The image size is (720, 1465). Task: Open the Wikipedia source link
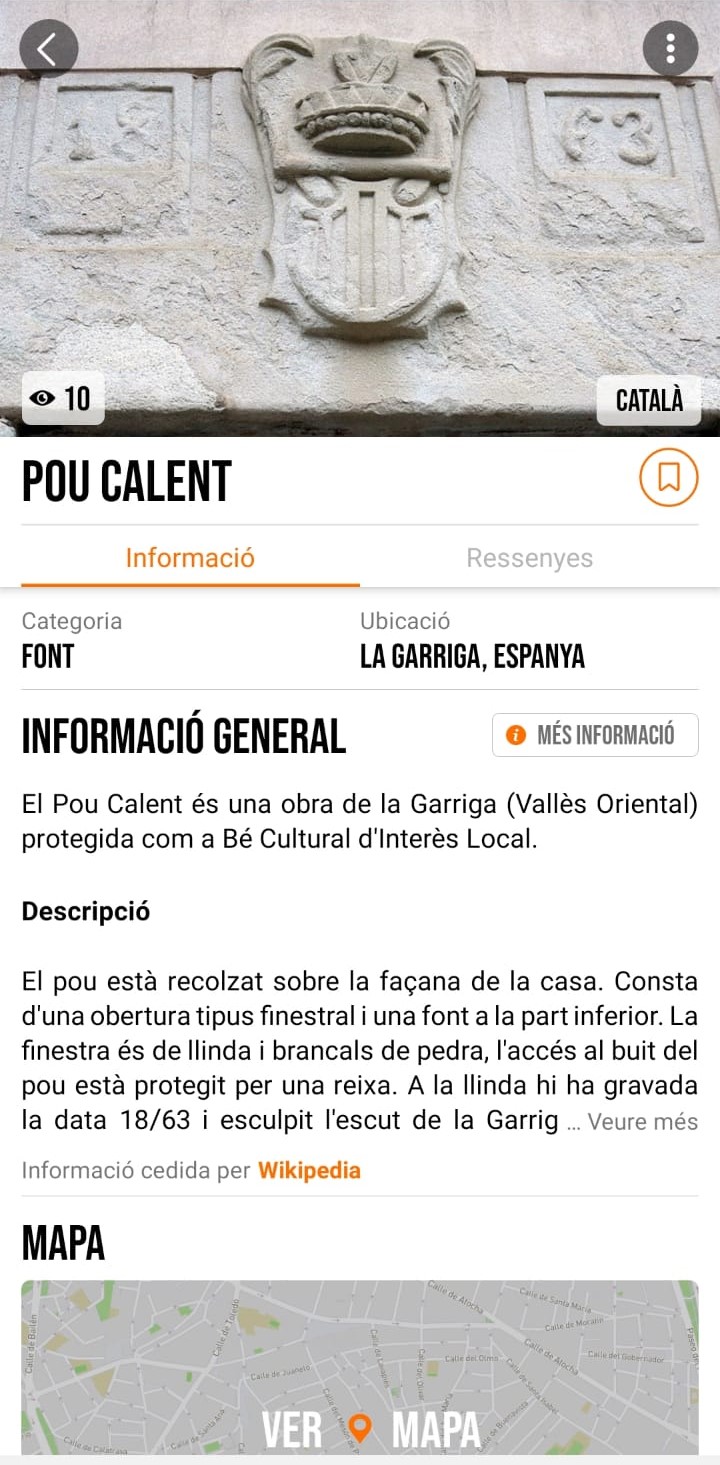(x=309, y=1170)
